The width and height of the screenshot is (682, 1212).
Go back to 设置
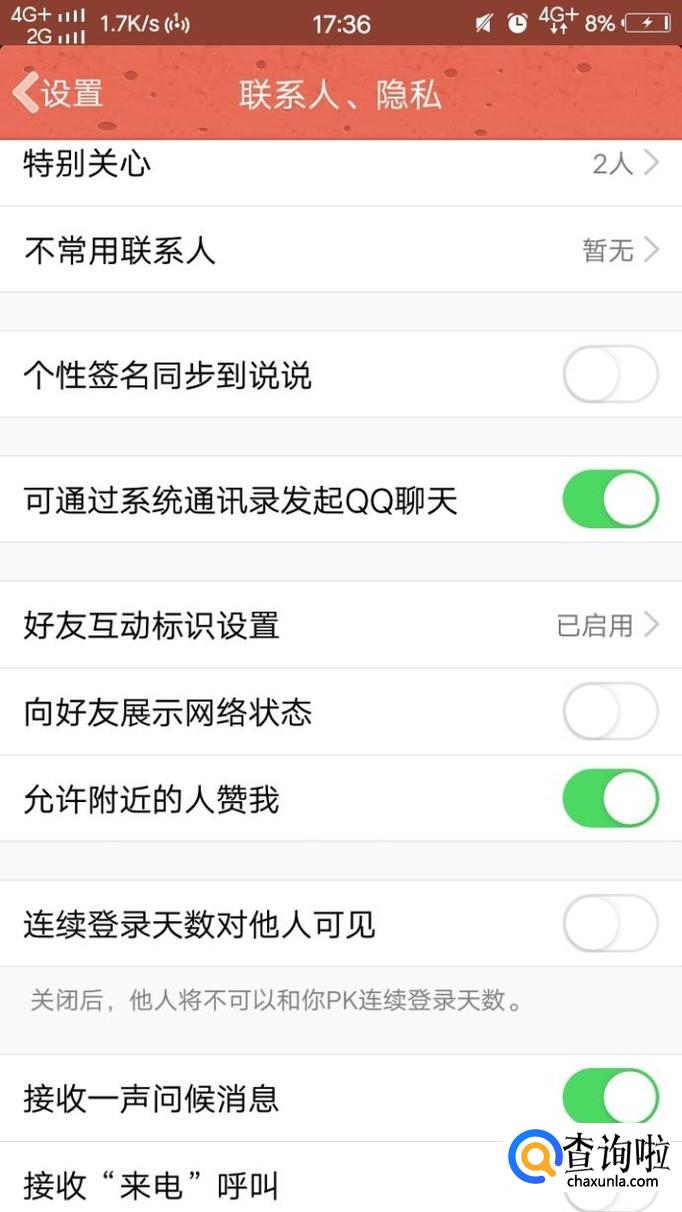point(58,93)
